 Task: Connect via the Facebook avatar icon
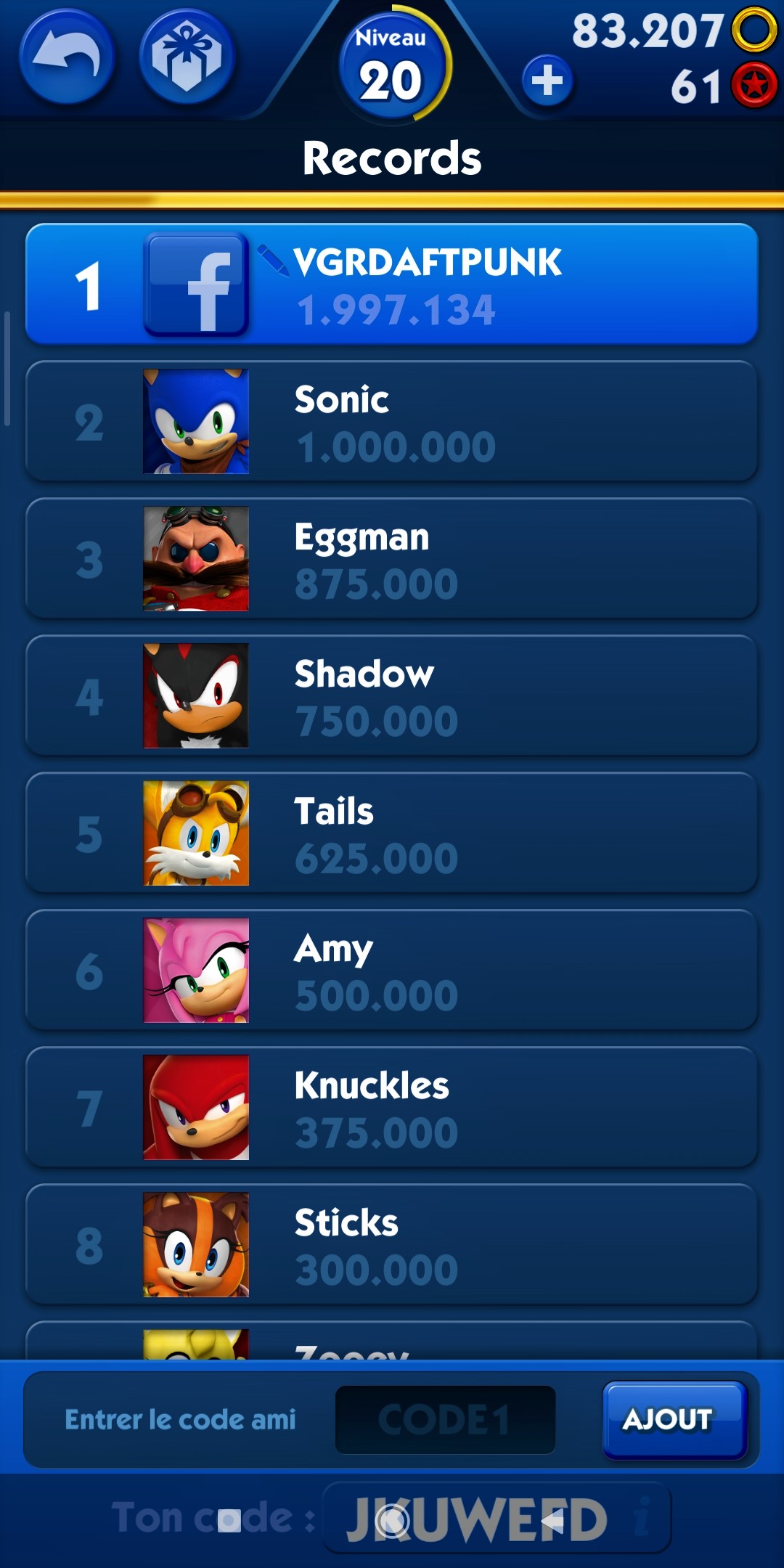click(196, 285)
